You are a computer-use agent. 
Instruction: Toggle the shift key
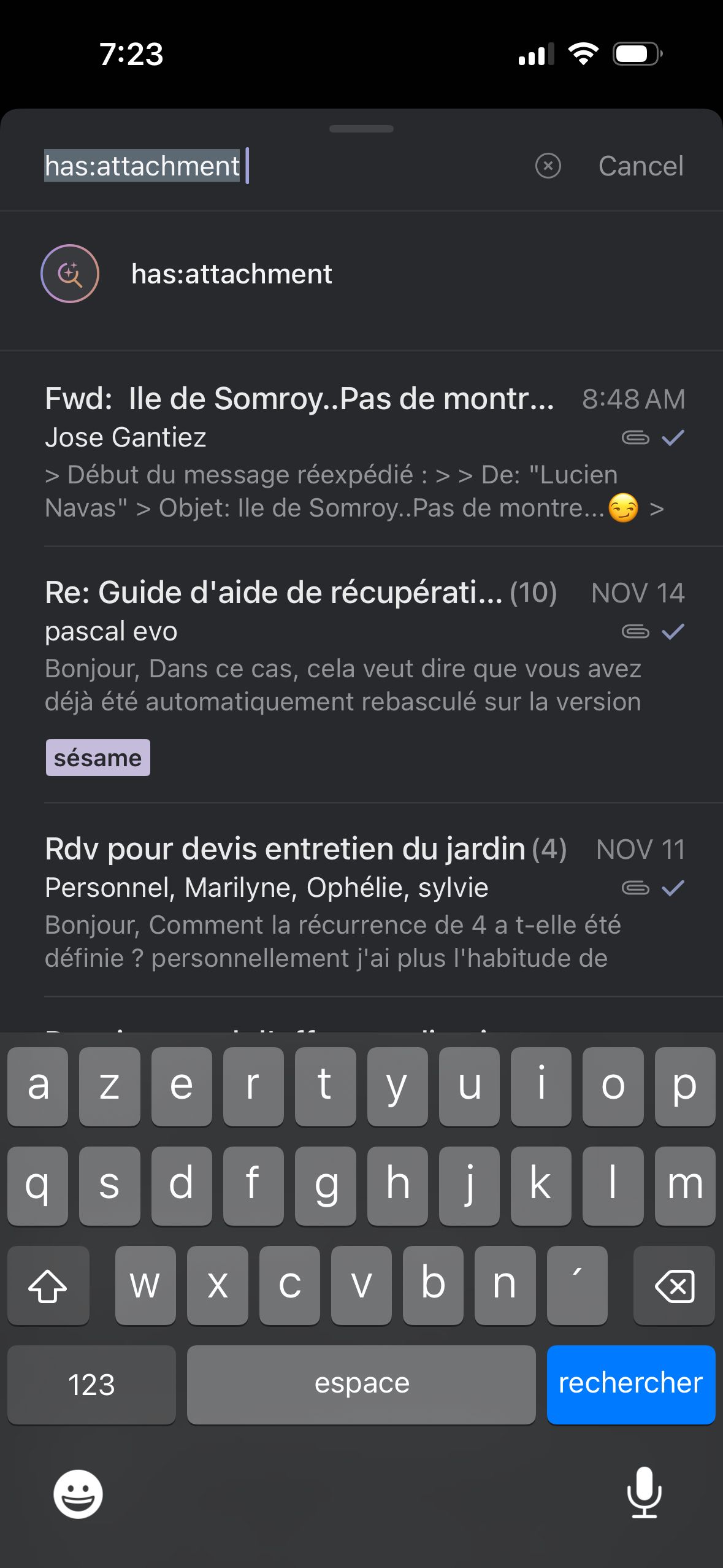click(x=48, y=1285)
